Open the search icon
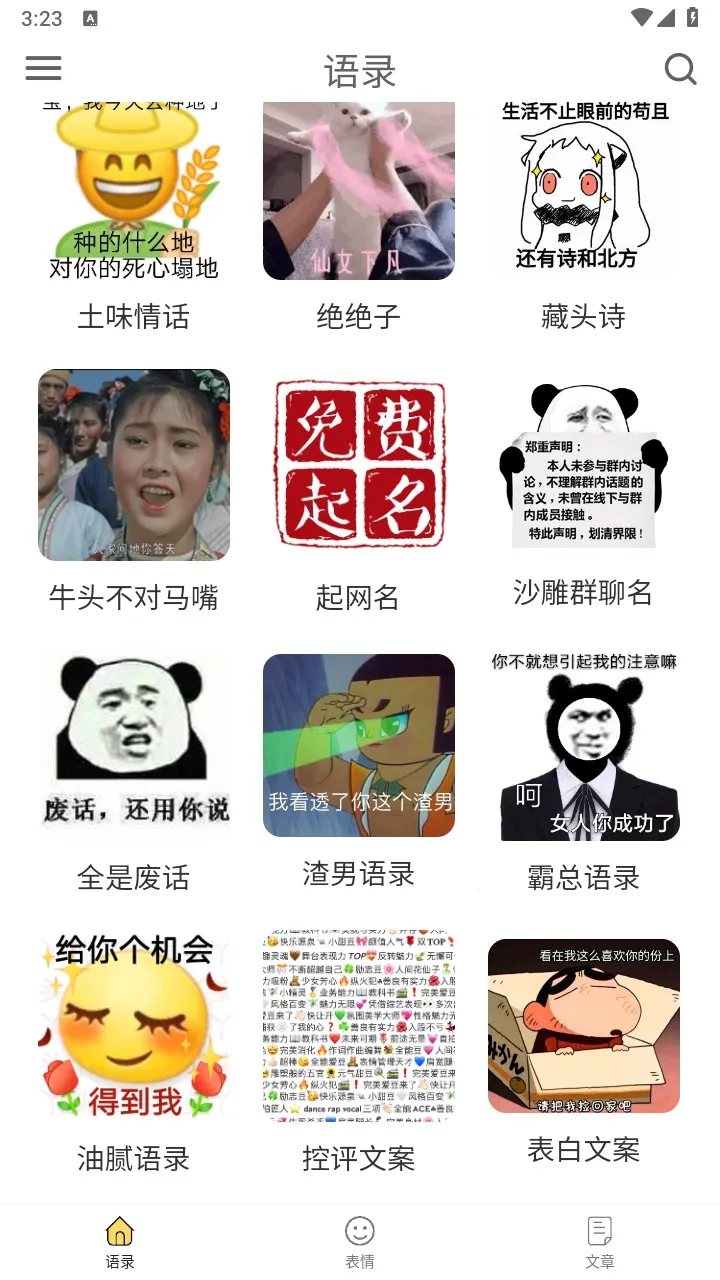This screenshot has width=720, height=1280. pyautogui.click(x=680, y=69)
